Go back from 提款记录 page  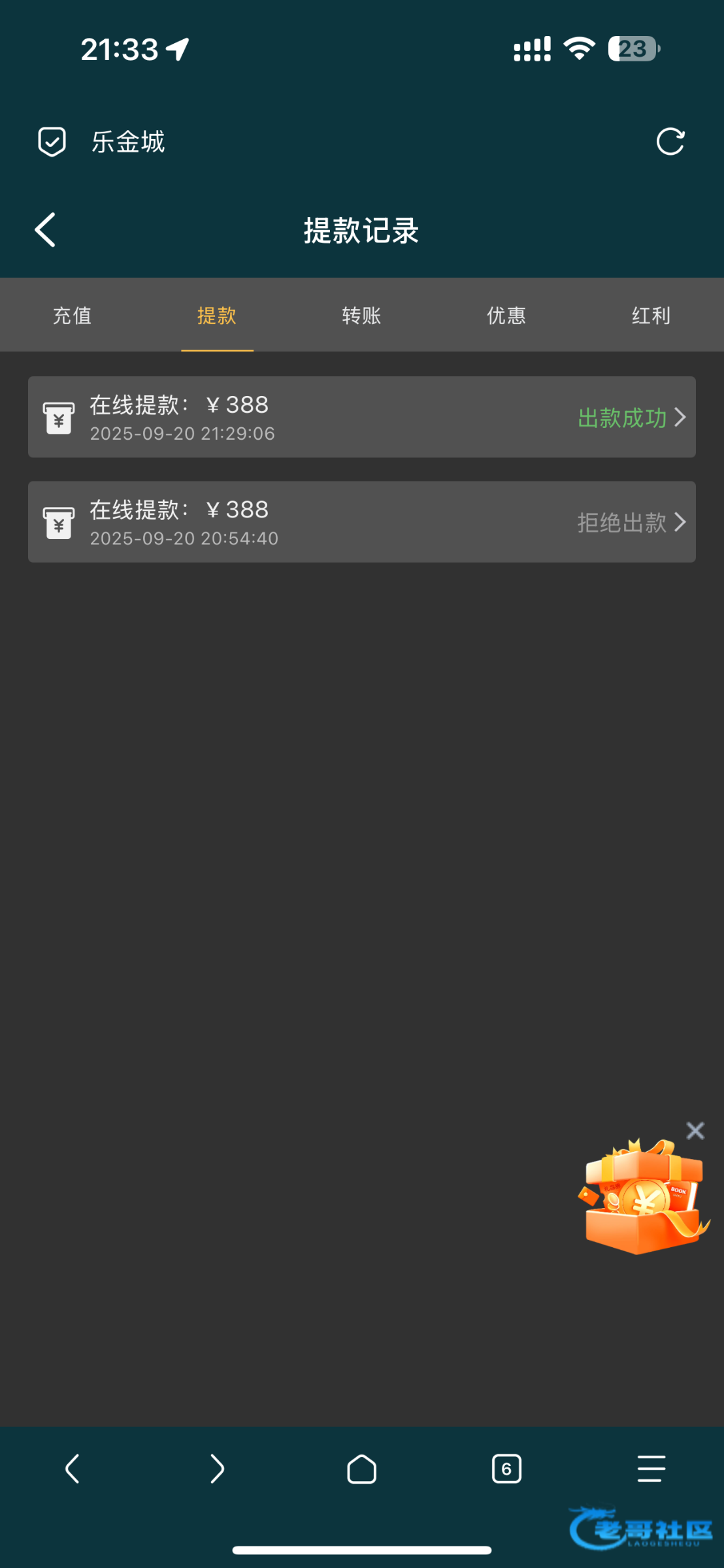point(45,230)
